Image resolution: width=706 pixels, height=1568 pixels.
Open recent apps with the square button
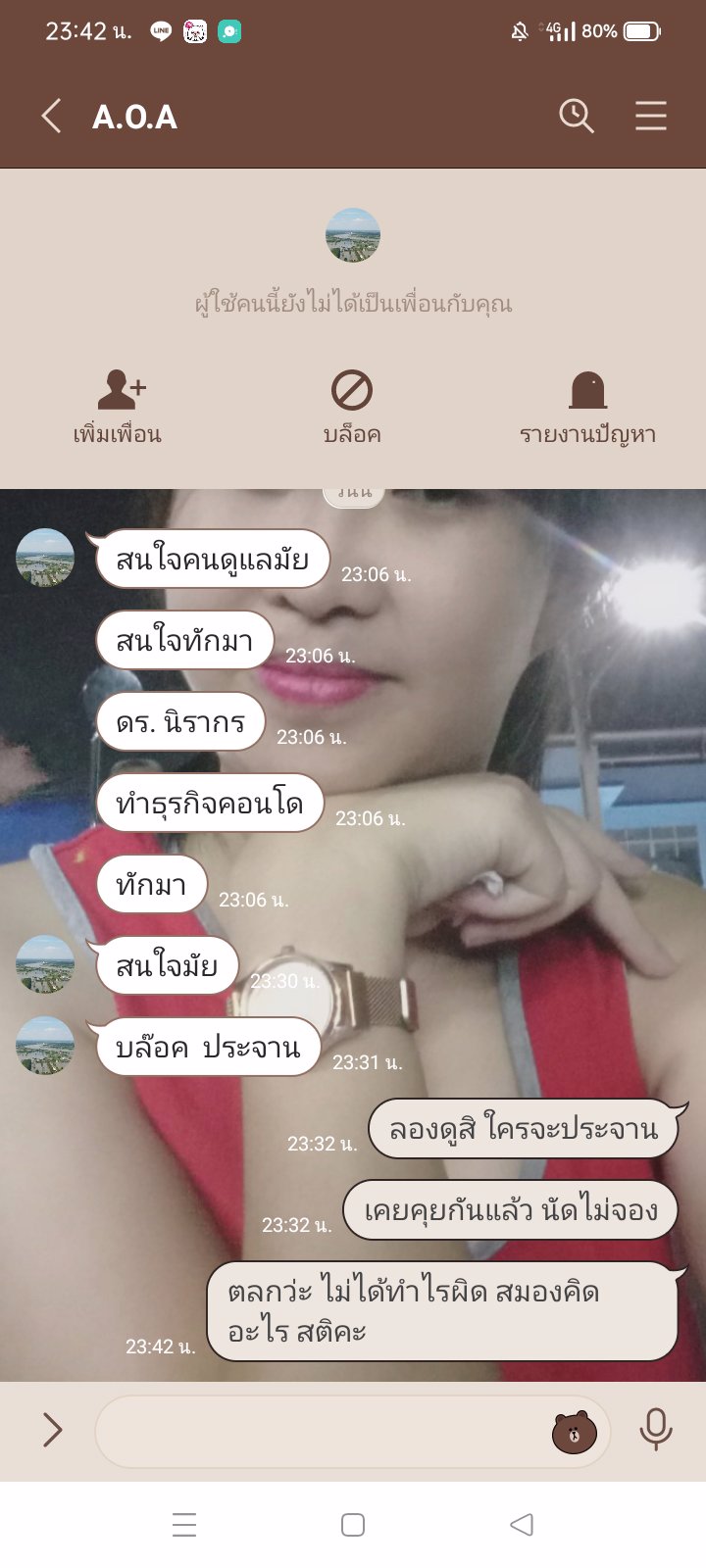[x=353, y=1524]
